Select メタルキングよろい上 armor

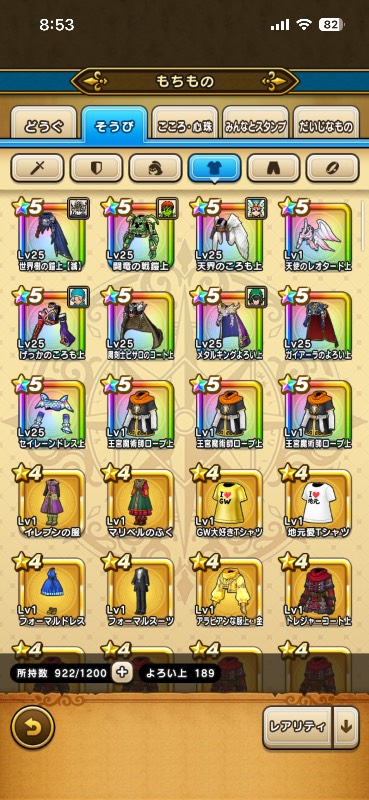coord(228,323)
